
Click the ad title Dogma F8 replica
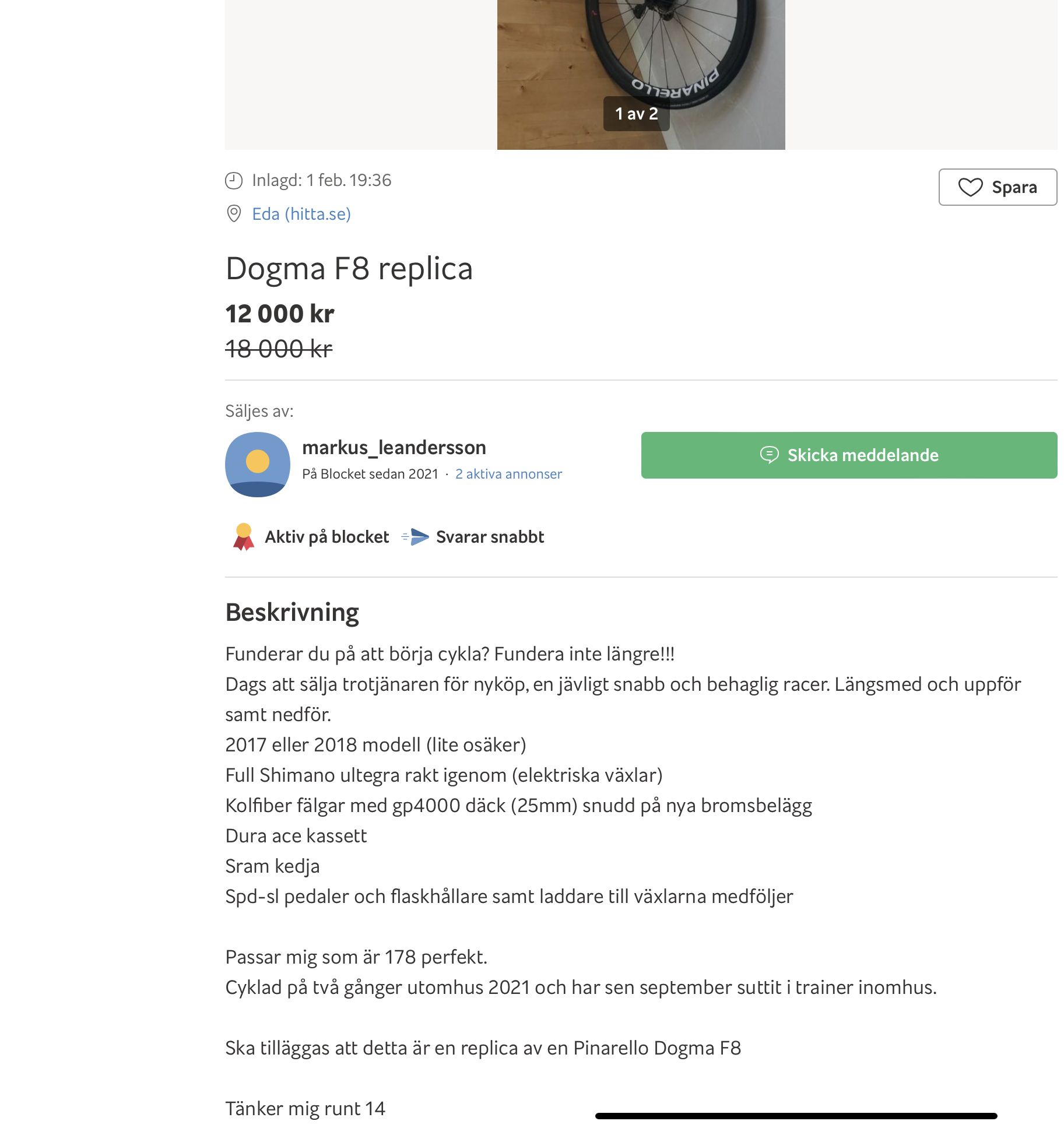pyautogui.click(x=349, y=269)
